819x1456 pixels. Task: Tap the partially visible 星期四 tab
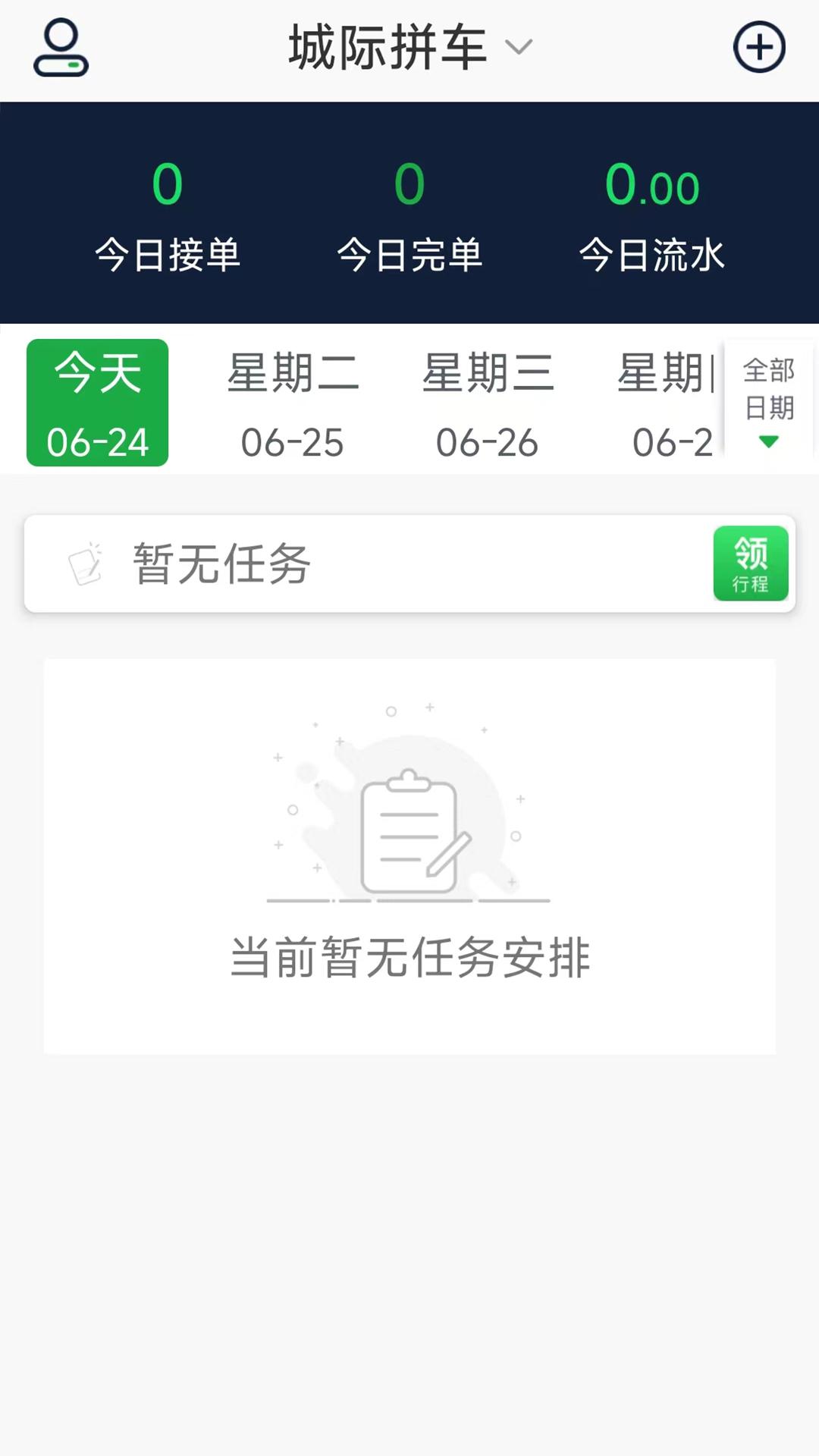tap(667, 402)
